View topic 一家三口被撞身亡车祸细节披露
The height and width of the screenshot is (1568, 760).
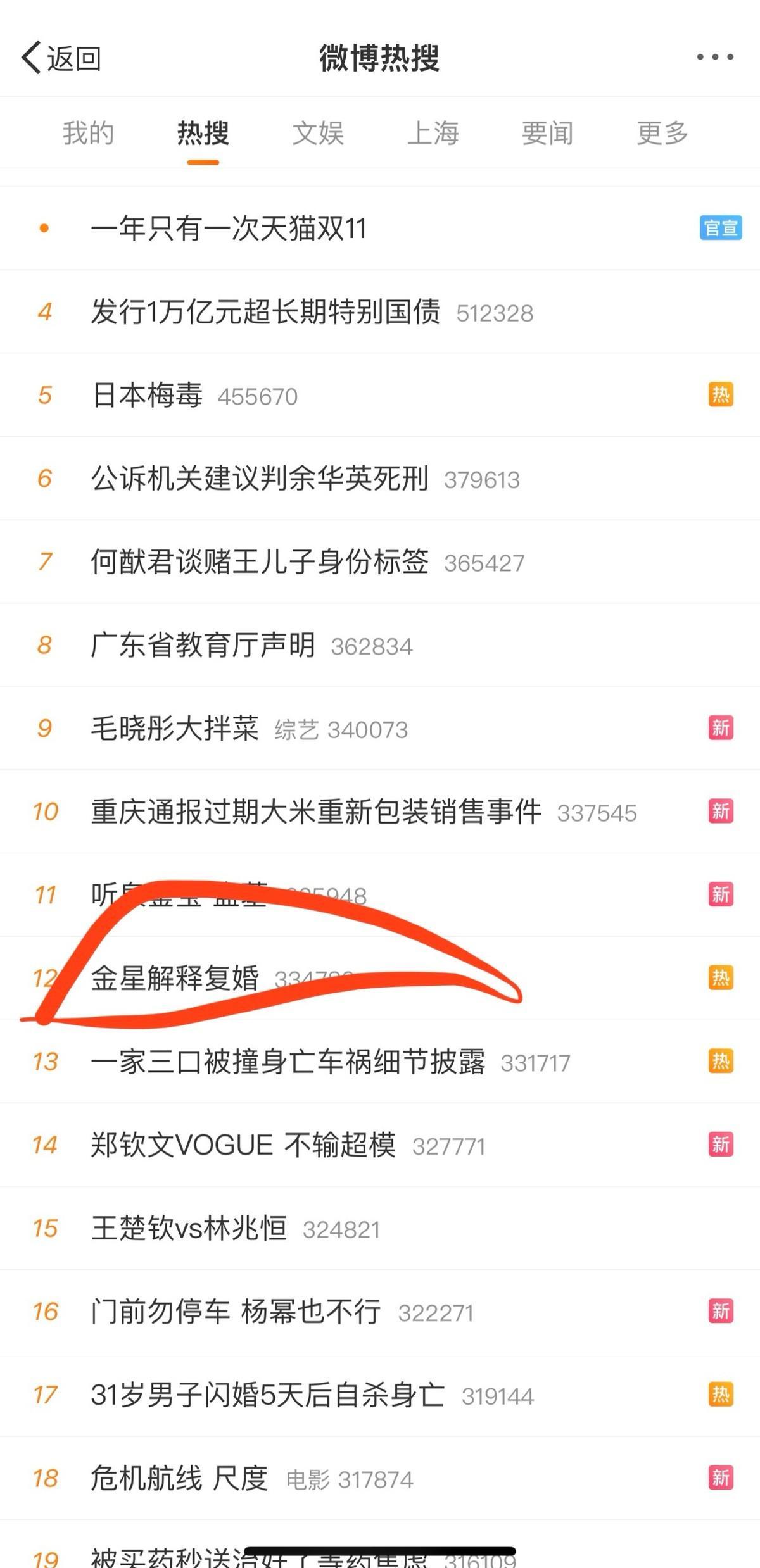click(288, 1062)
